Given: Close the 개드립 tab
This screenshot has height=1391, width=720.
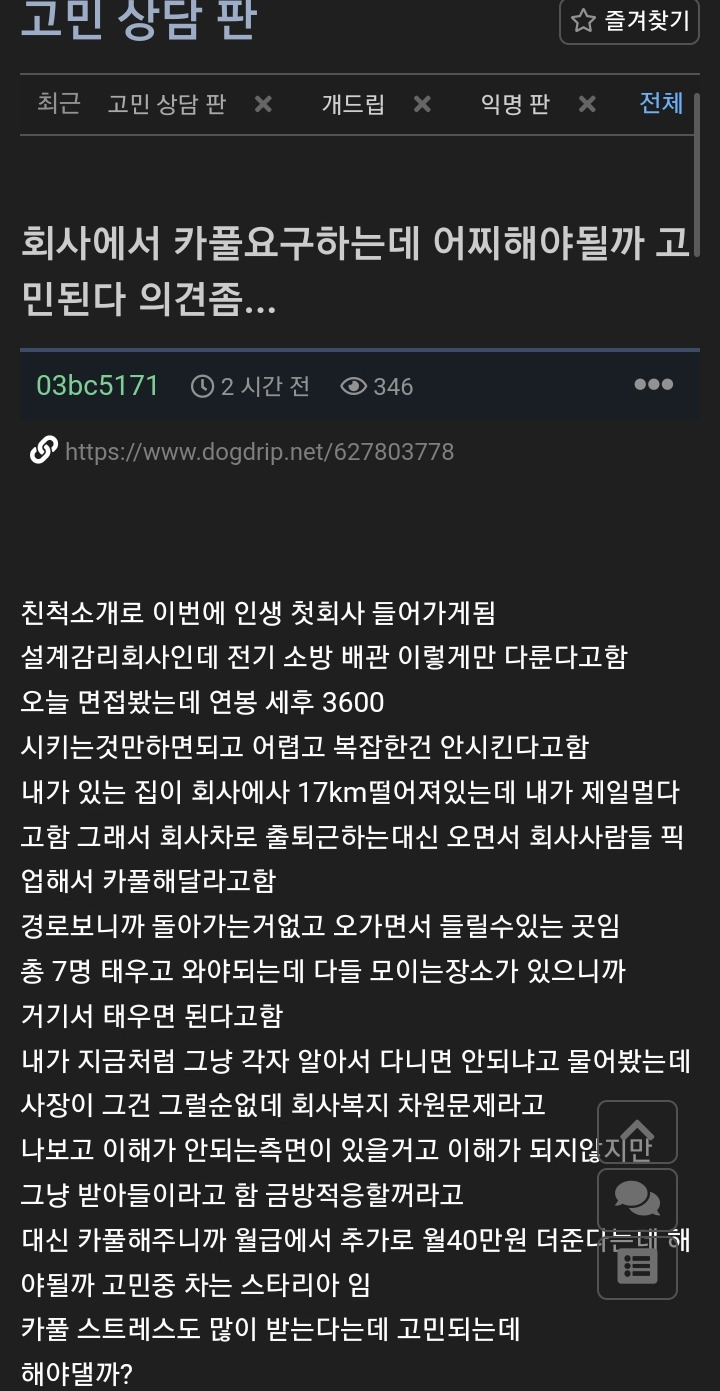Looking at the screenshot, I should pyautogui.click(x=421, y=103).
